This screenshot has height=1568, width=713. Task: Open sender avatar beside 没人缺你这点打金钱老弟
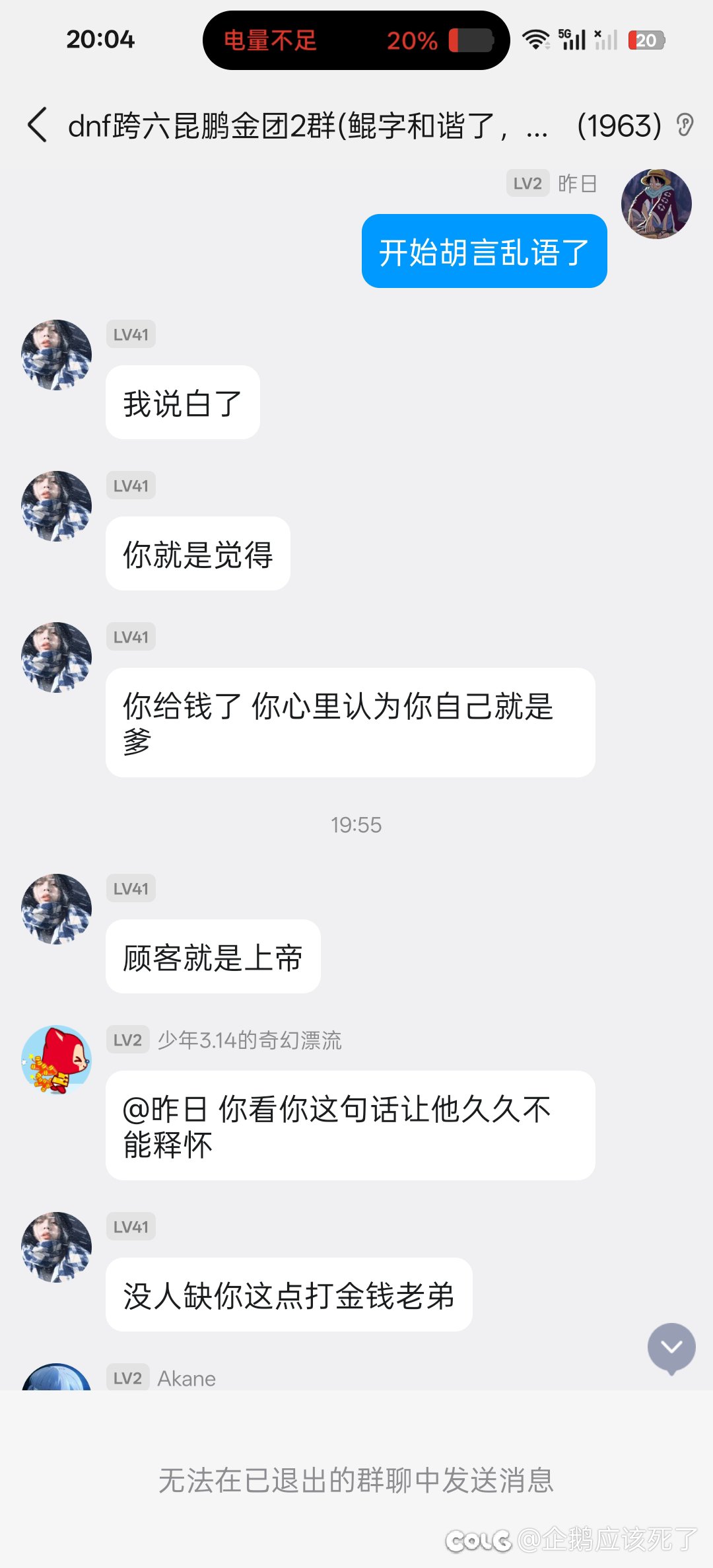pyautogui.click(x=56, y=1247)
